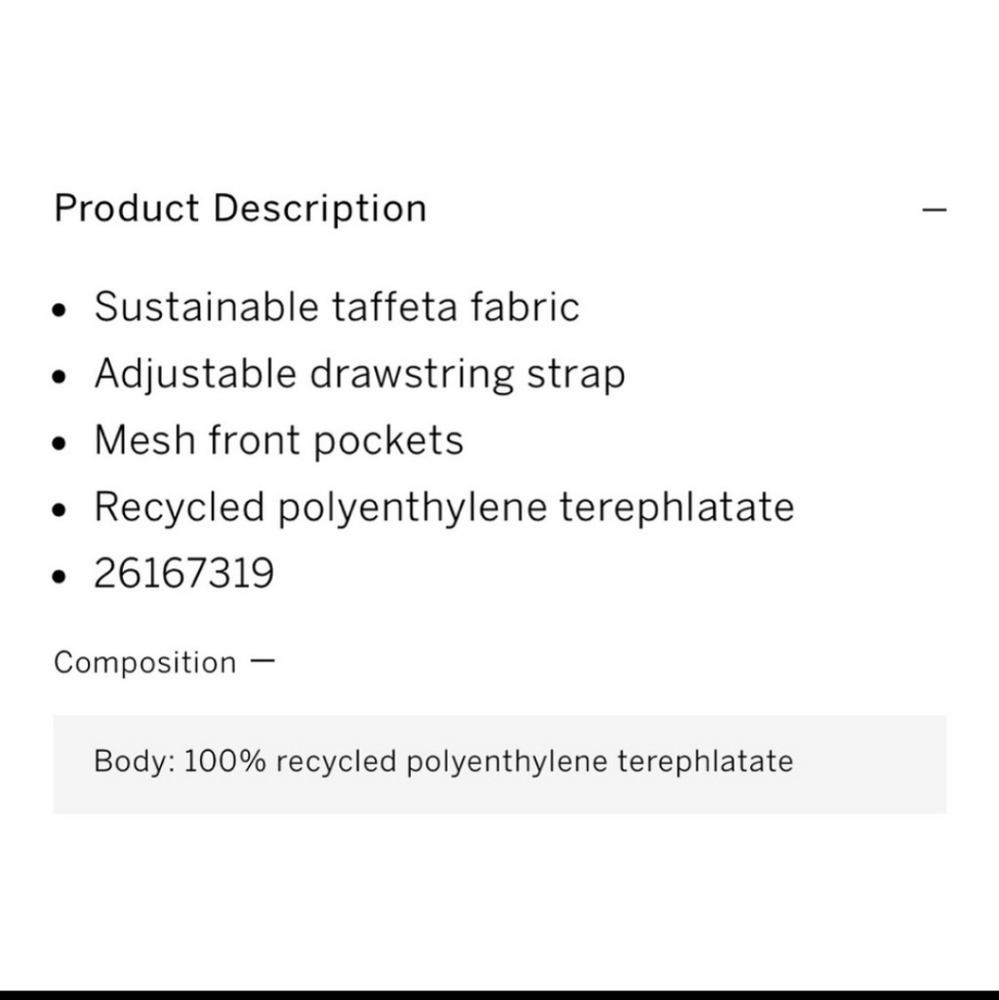Collapse the Composition section
Screen dimensions: 999x1000
(x=262, y=661)
